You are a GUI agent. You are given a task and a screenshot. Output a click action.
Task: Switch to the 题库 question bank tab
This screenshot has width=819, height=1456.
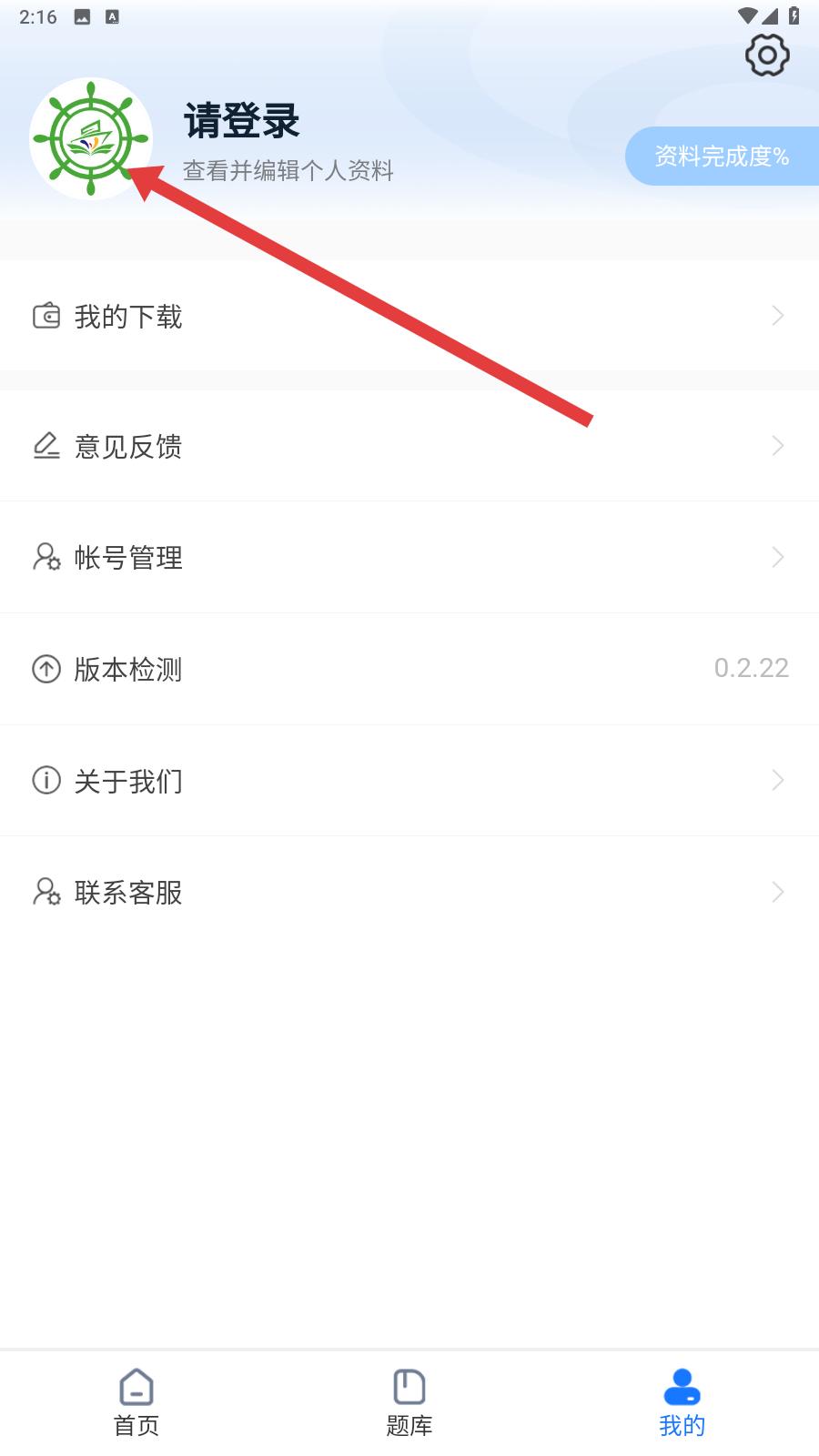(x=409, y=1402)
